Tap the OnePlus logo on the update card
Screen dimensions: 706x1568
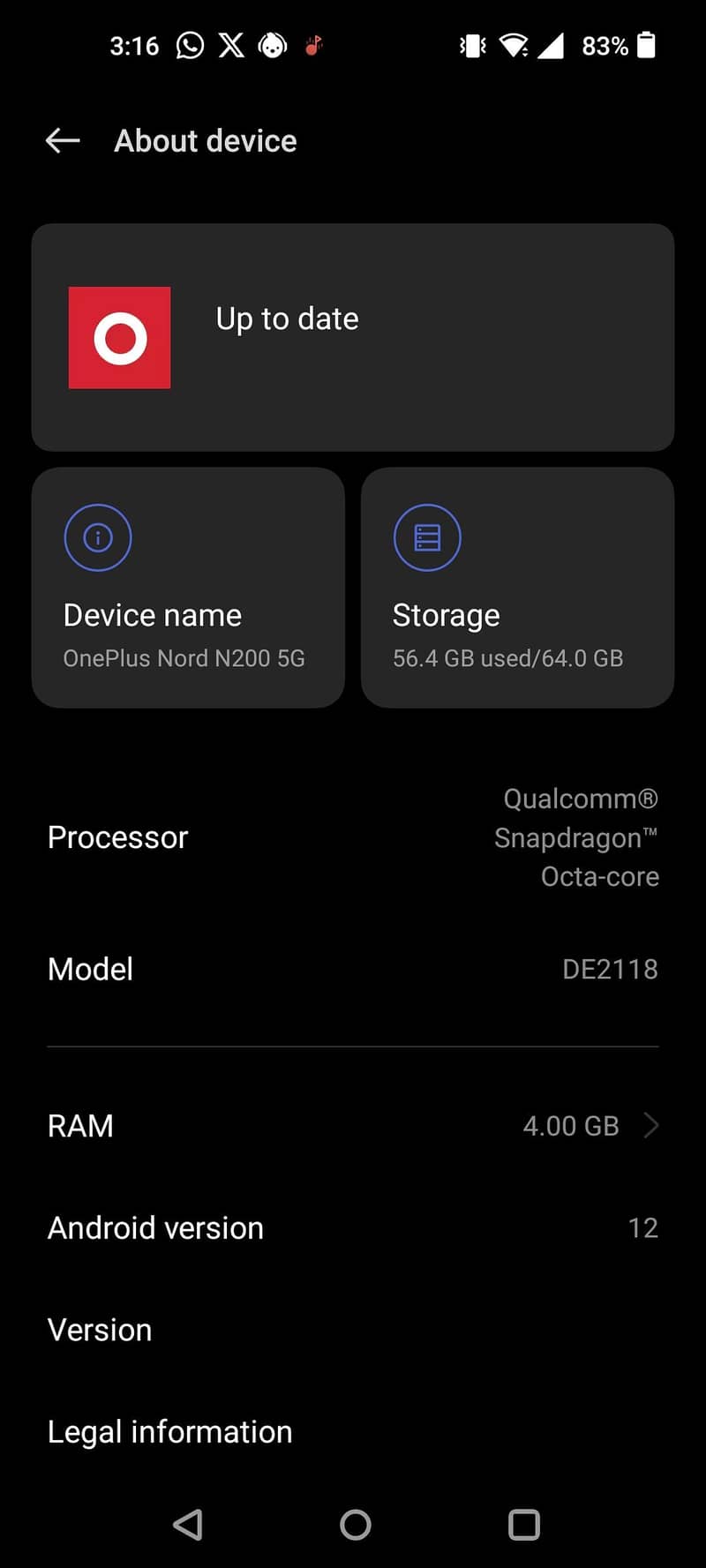(119, 337)
